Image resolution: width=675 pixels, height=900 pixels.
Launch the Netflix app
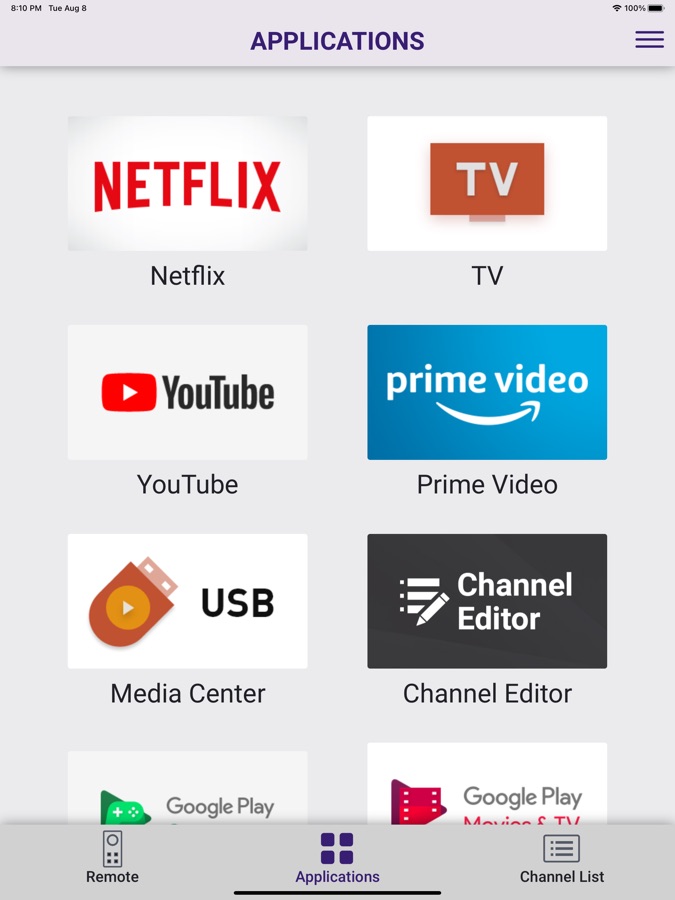(x=187, y=184)
